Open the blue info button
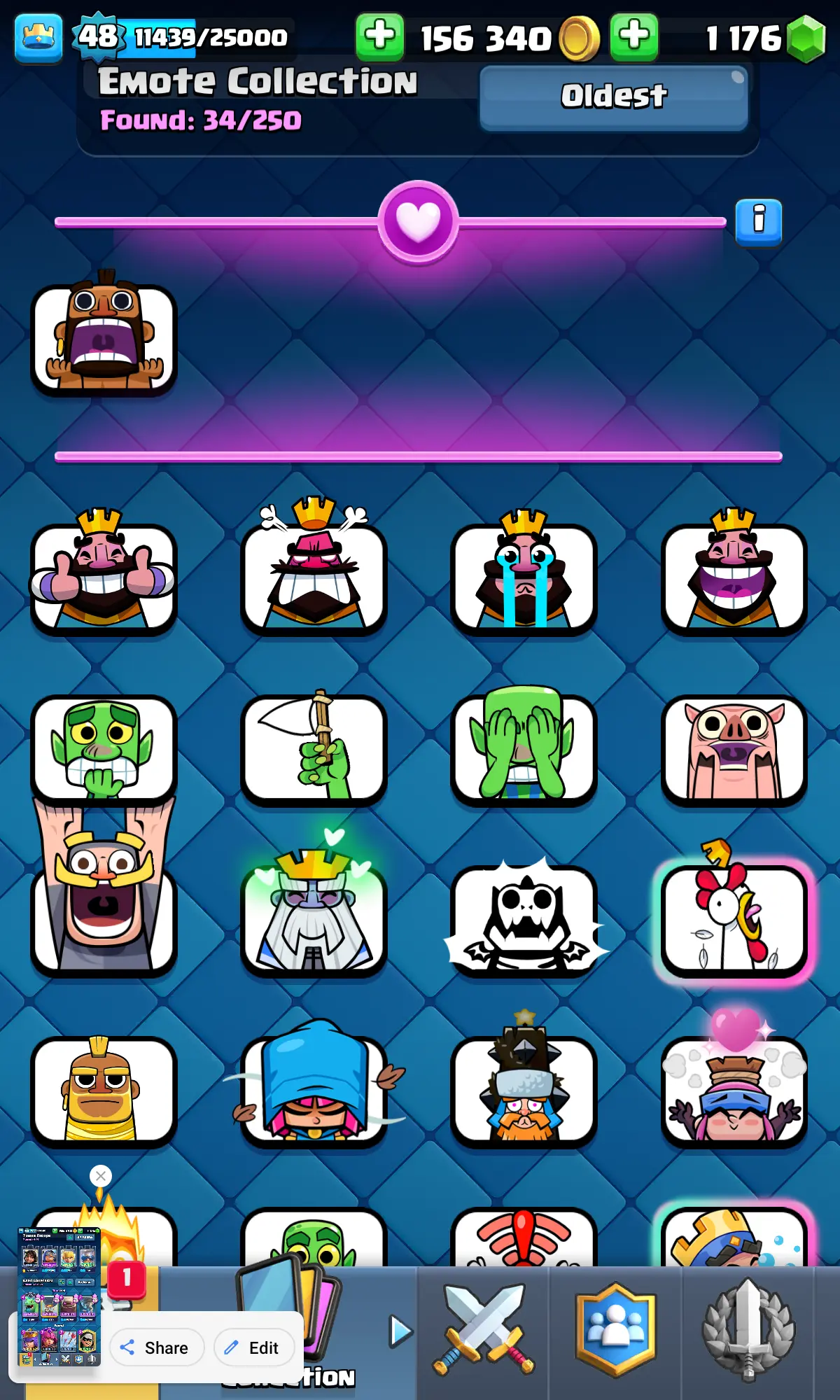The height and width of the screenshot is (1400, 840). 758,221
